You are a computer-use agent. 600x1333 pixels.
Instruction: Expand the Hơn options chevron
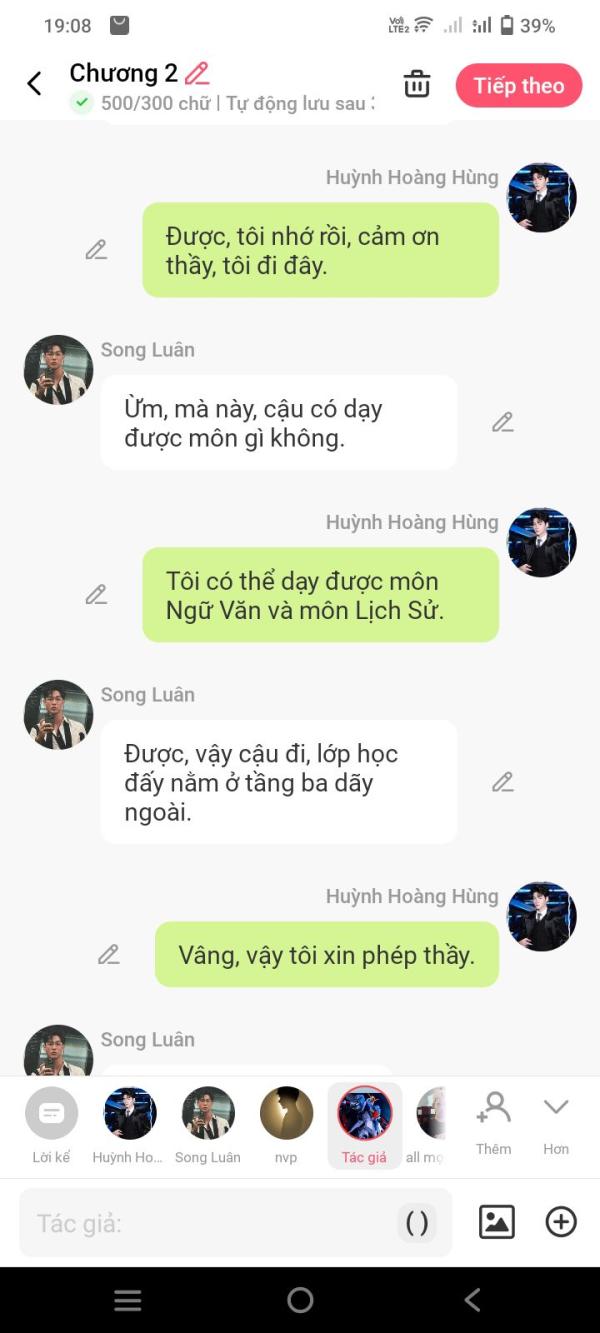pyautogui.click(x=556, y=1122)
